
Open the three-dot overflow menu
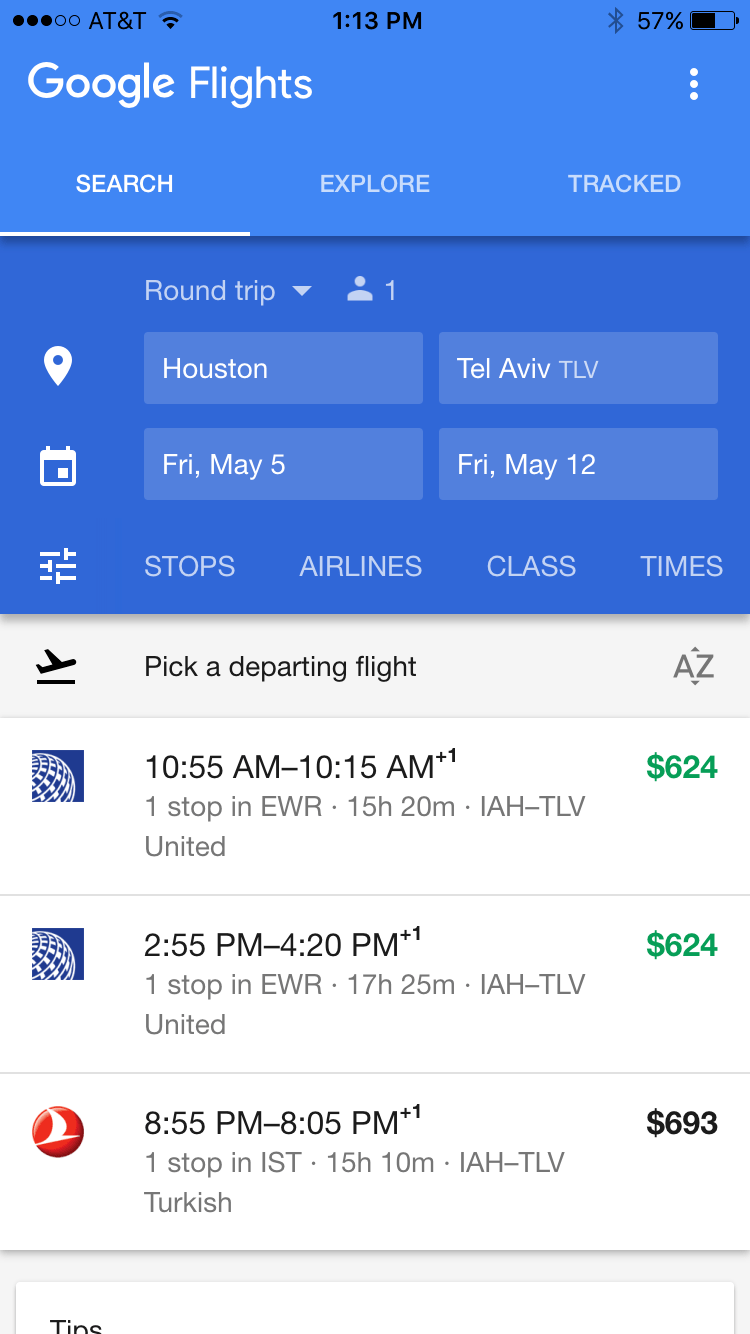pyautogui.click(x=693, y=84)
